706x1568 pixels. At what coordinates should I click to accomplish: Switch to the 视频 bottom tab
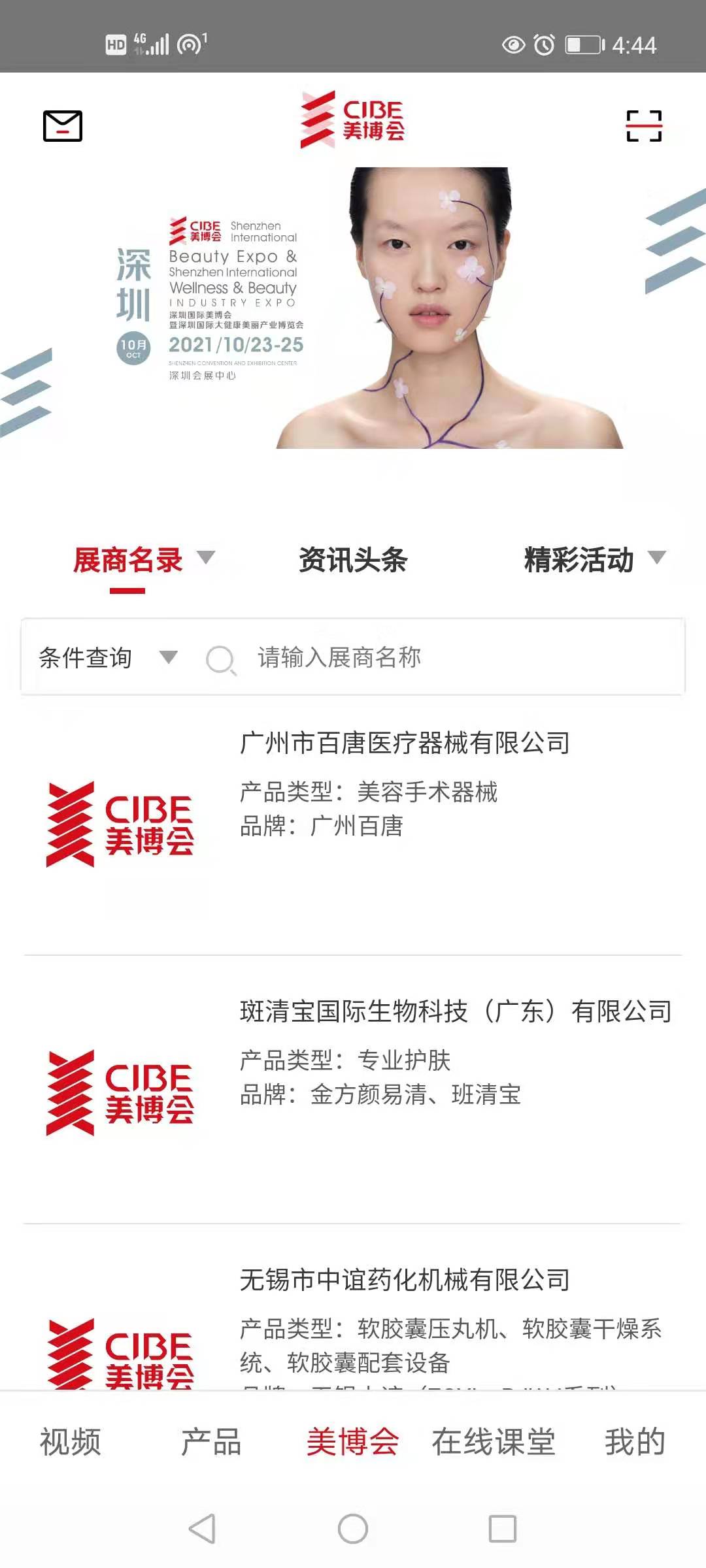tap(71, 1441)
